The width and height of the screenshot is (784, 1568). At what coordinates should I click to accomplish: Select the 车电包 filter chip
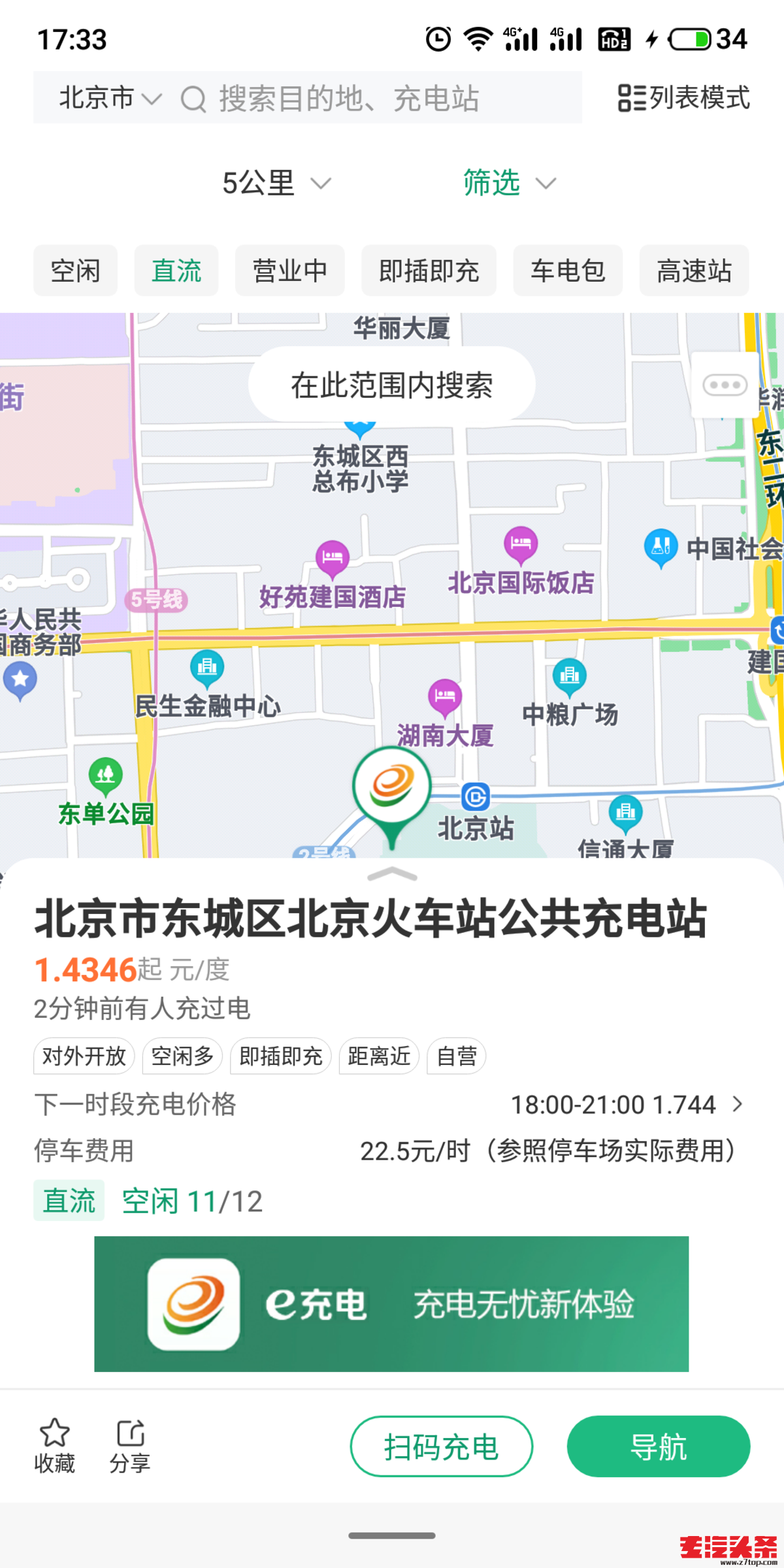[567, 270]
